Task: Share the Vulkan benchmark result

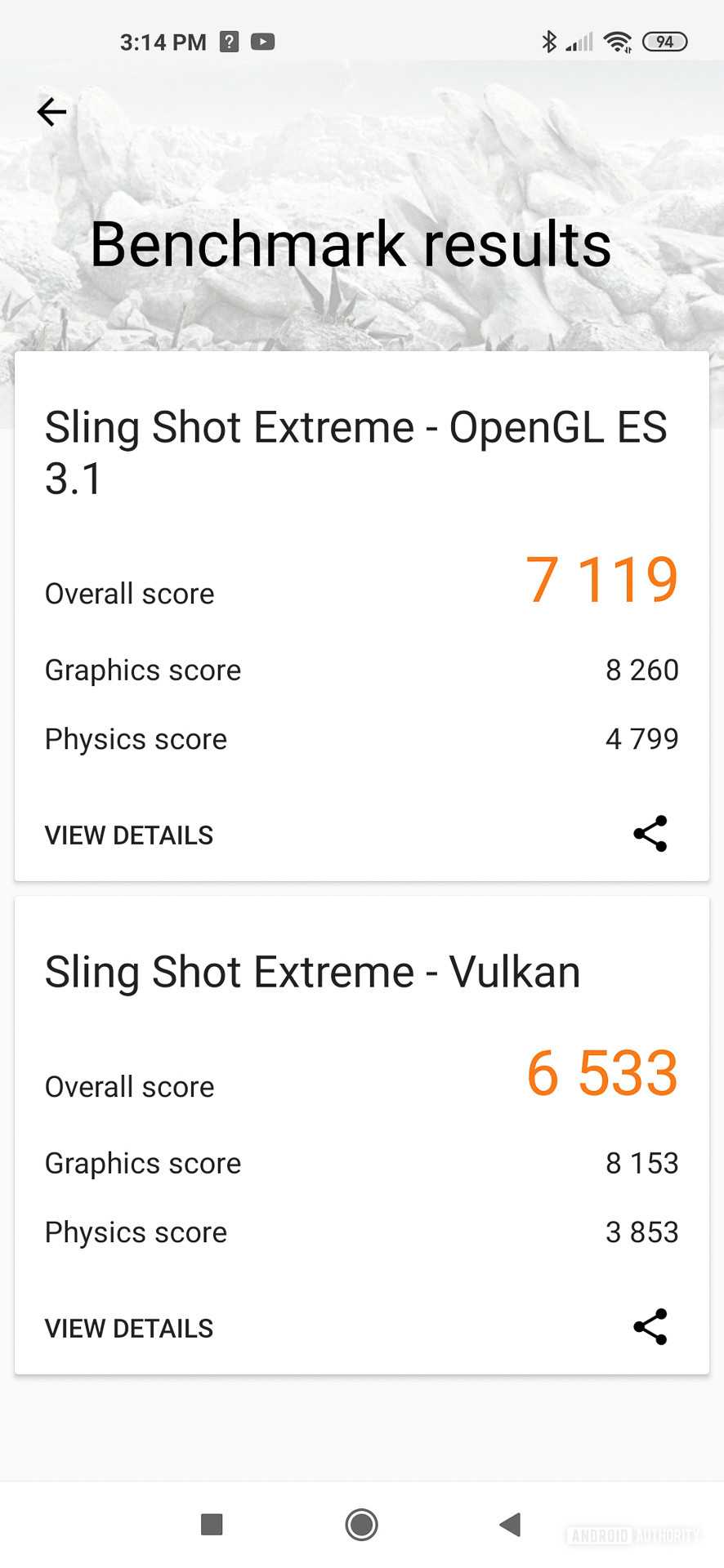Action: (x=650, y=1327)
